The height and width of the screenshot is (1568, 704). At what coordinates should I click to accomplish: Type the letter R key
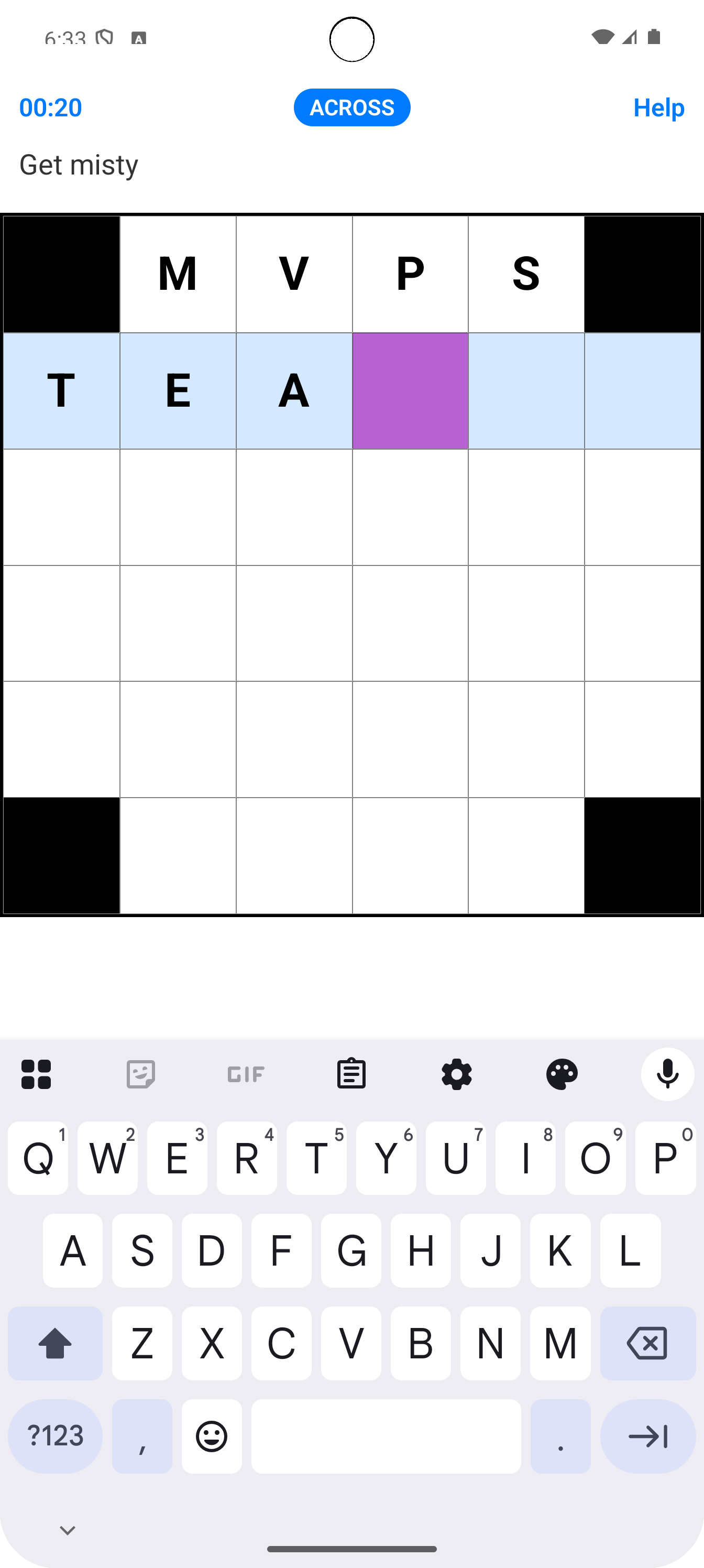pos(246,1158)
